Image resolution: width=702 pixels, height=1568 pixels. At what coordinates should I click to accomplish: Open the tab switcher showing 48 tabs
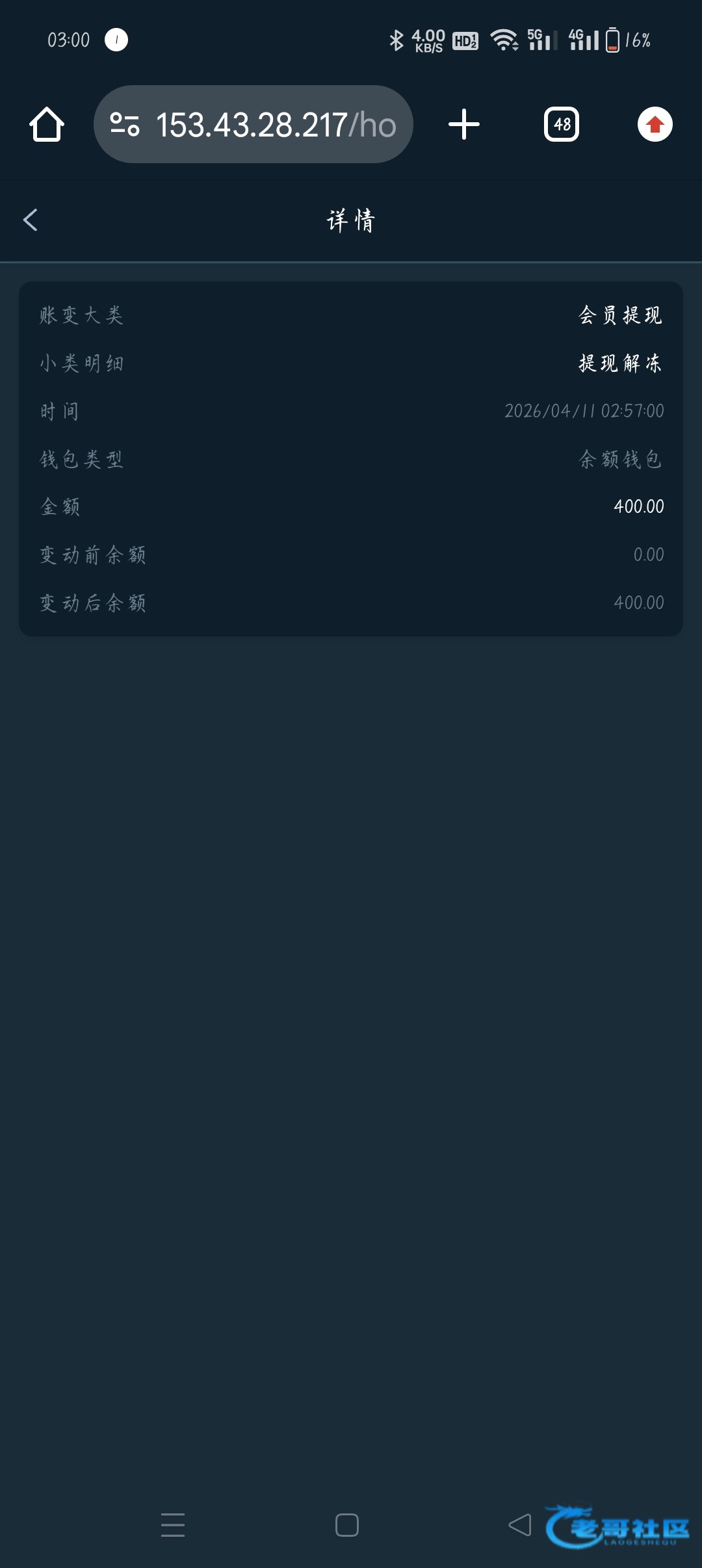[x=562, y=124]
